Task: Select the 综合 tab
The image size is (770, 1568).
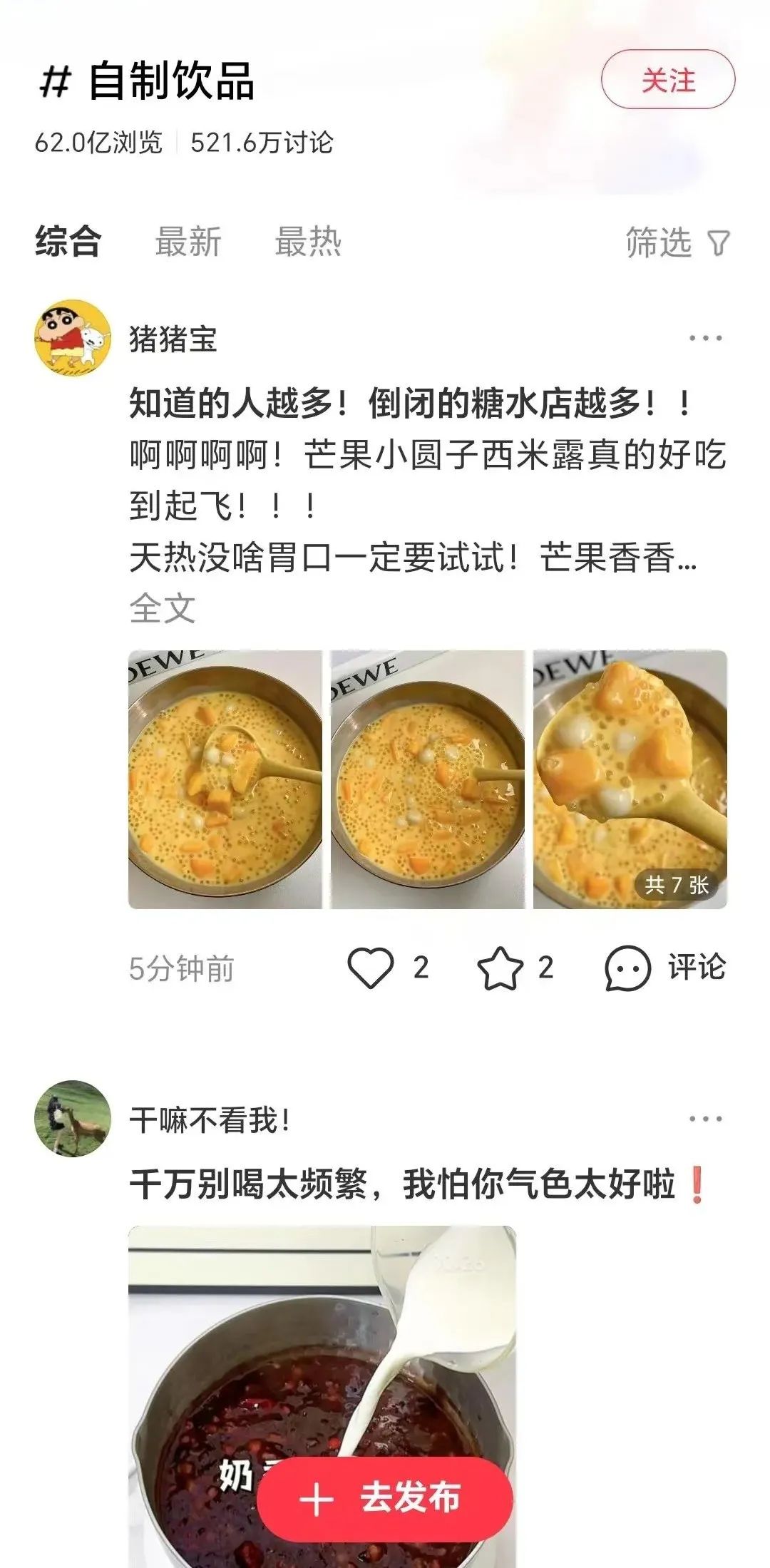Action: coord(68,242)
